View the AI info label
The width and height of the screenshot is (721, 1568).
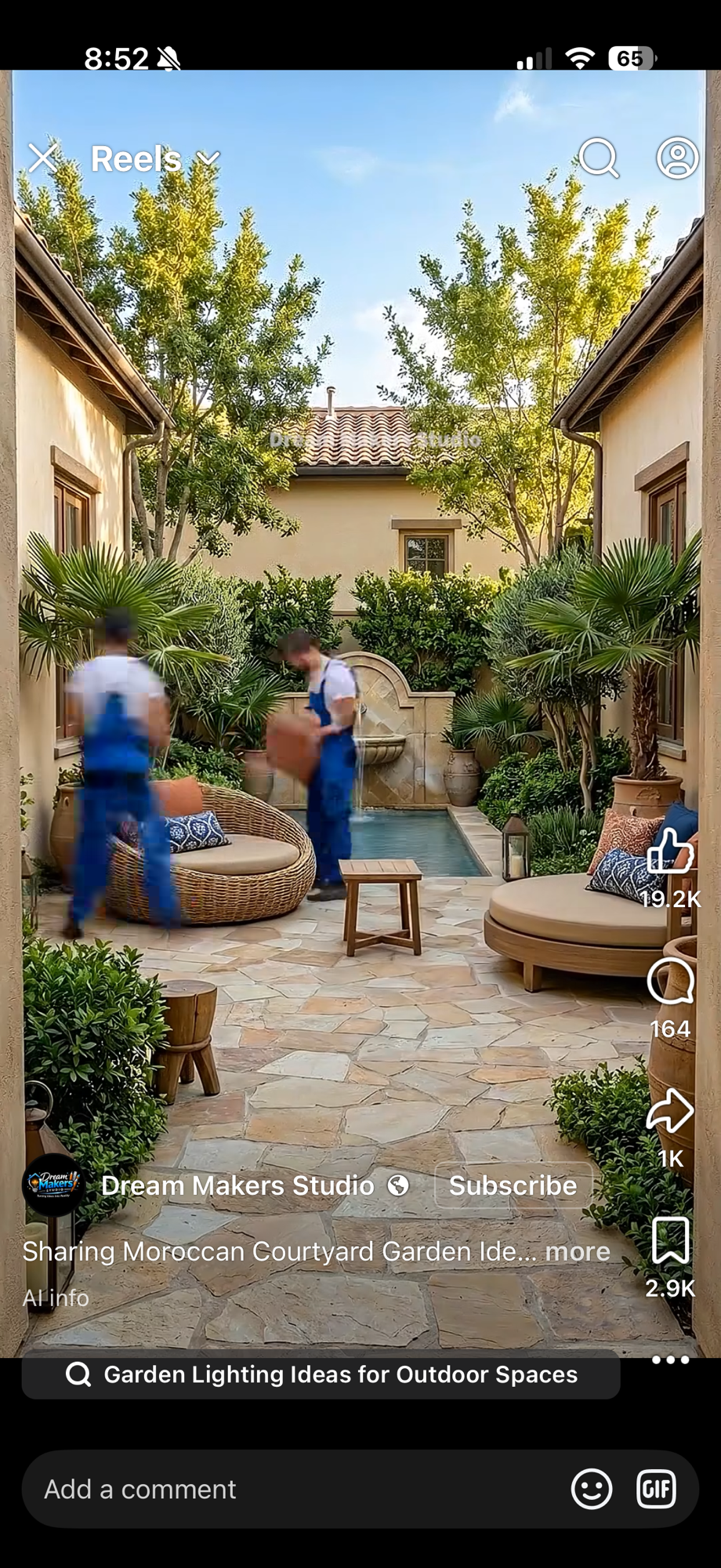pos(56,1298)
